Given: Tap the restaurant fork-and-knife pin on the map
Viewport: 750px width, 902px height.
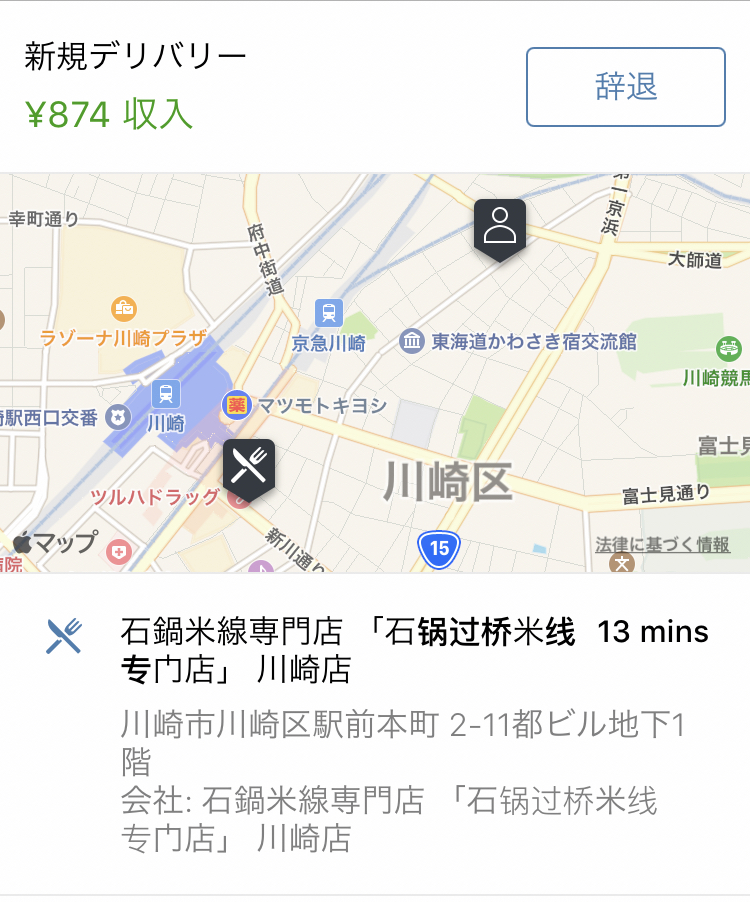Looking at the screenshot, I should click(x=248, y=465).
